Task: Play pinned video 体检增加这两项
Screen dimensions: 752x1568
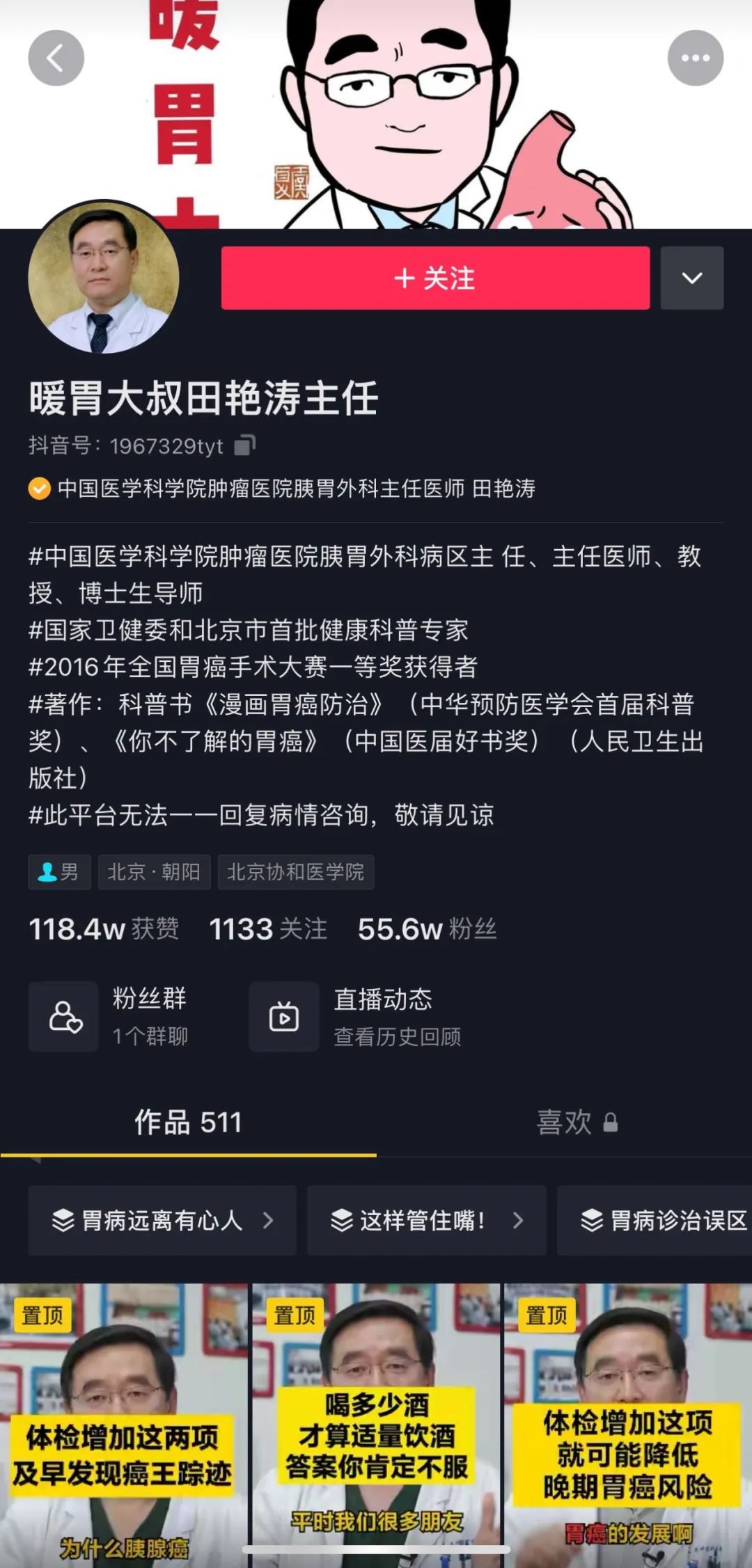Action: pyautogui.click(x=124, y=1427)
